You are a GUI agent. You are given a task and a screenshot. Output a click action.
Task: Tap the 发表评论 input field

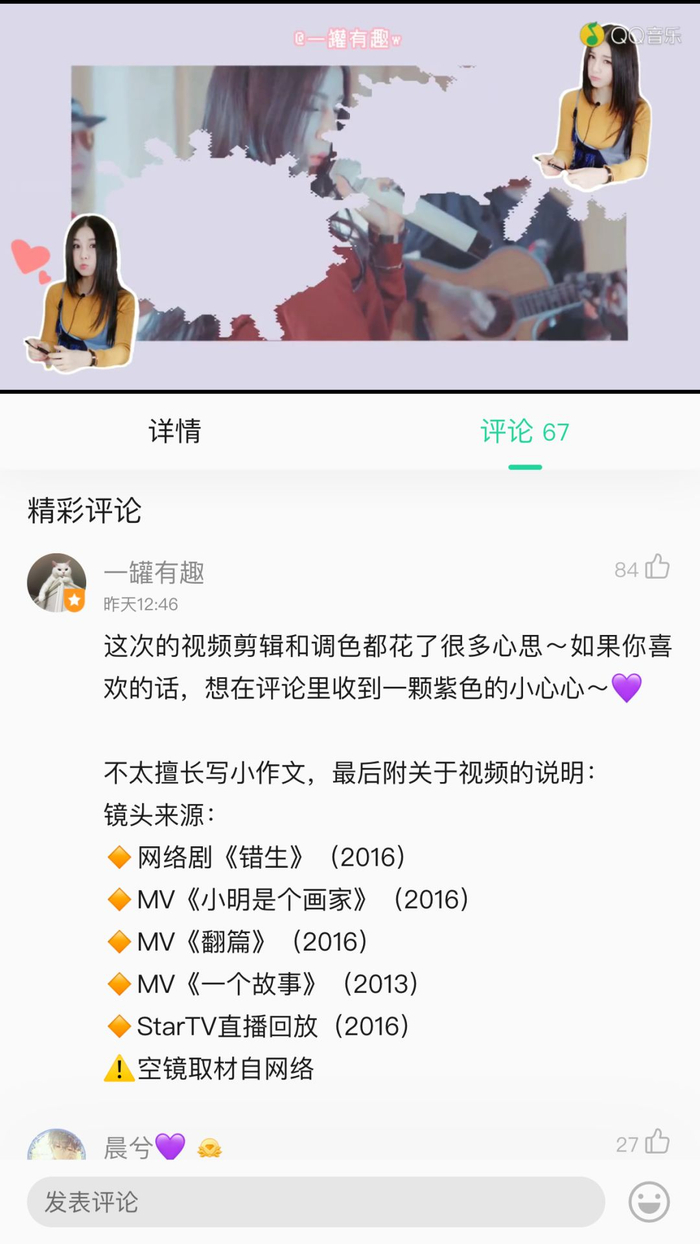[315, 1202]
